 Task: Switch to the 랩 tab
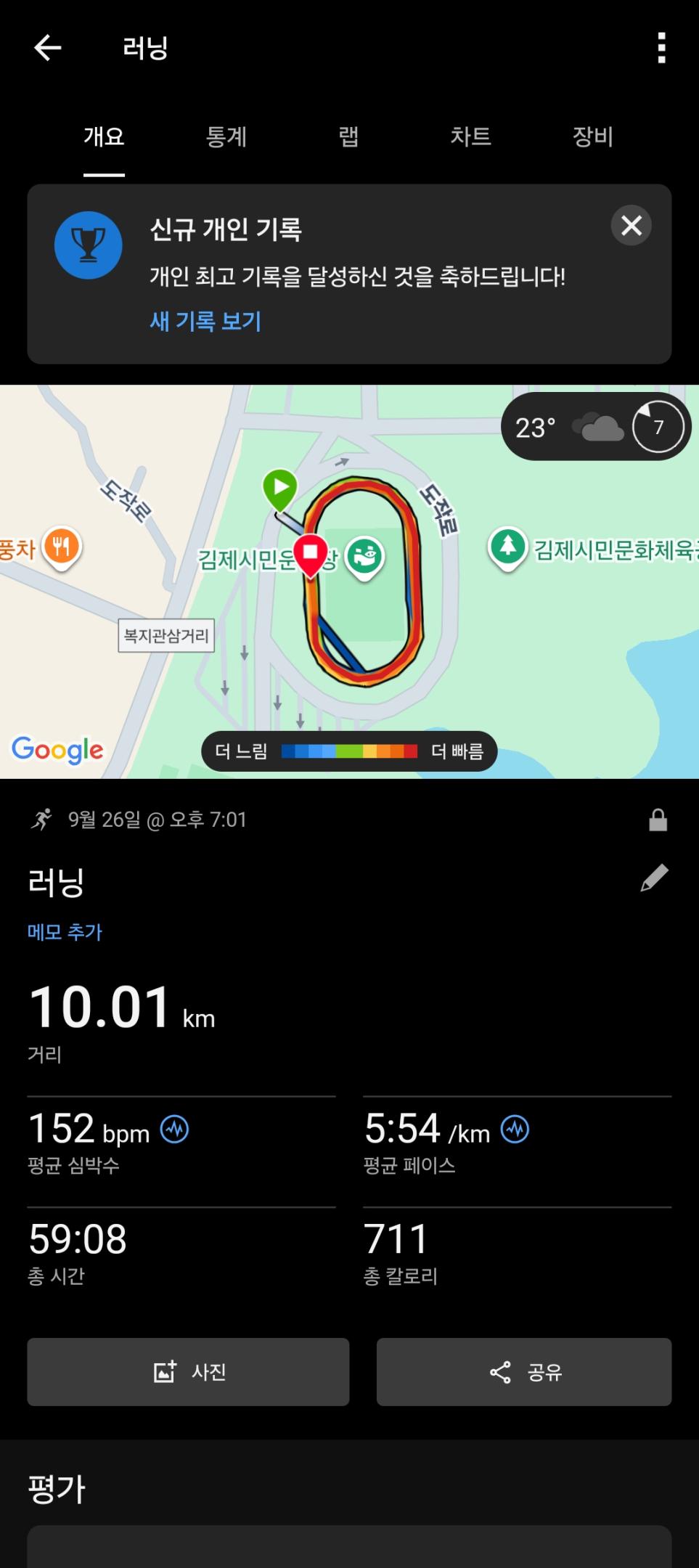[348, 136]
